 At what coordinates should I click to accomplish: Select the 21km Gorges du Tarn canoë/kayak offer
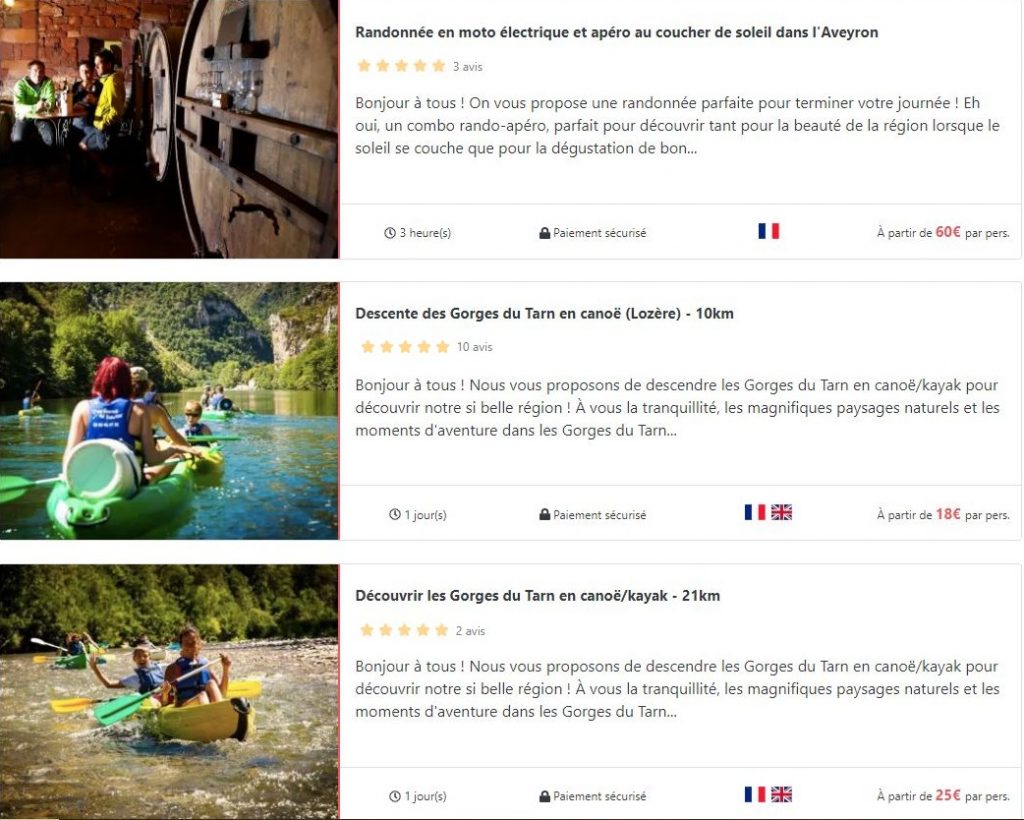coord(537,596)
